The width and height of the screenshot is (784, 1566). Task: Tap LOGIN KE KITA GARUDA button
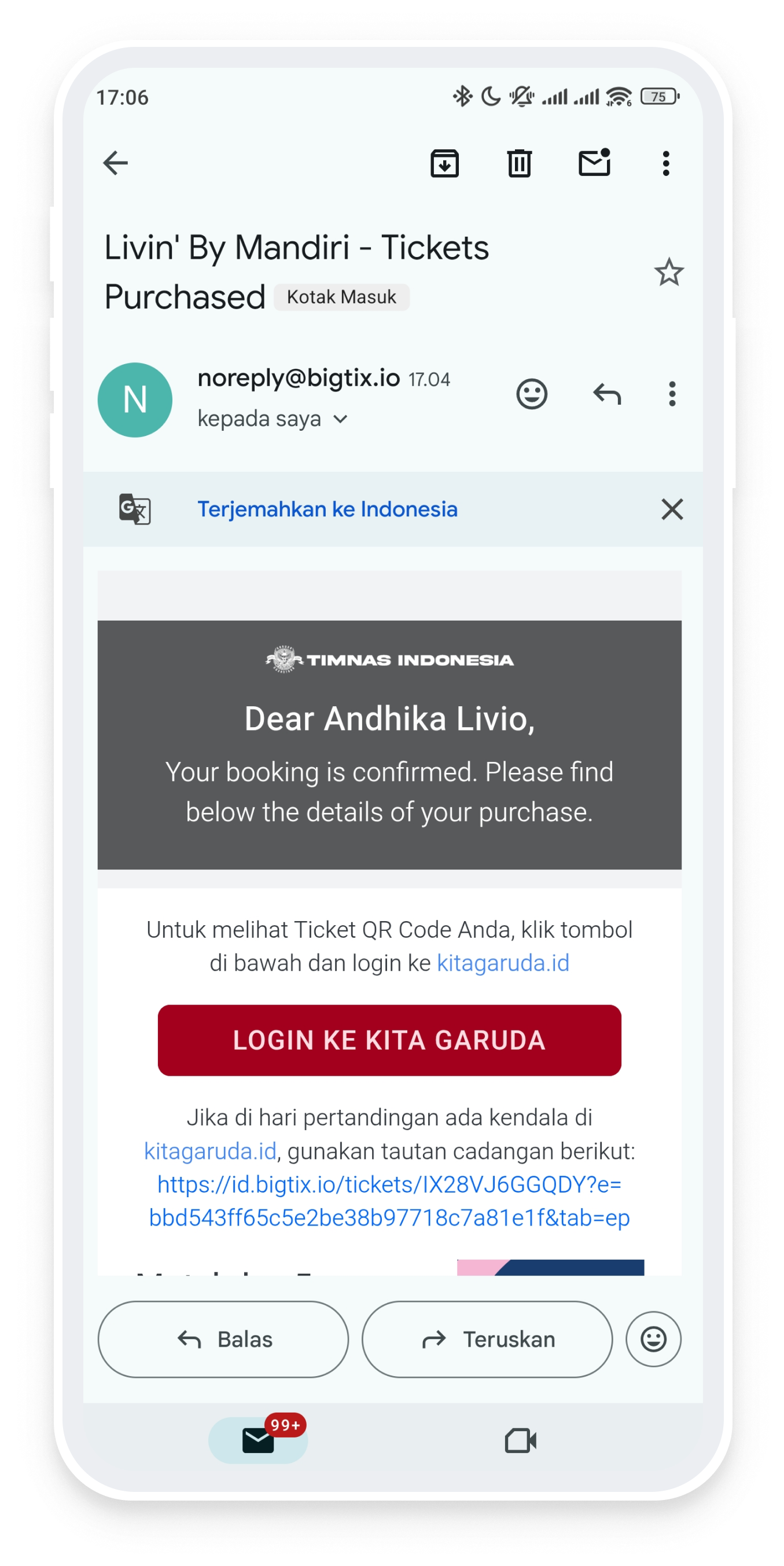(x=389, y=1040)
